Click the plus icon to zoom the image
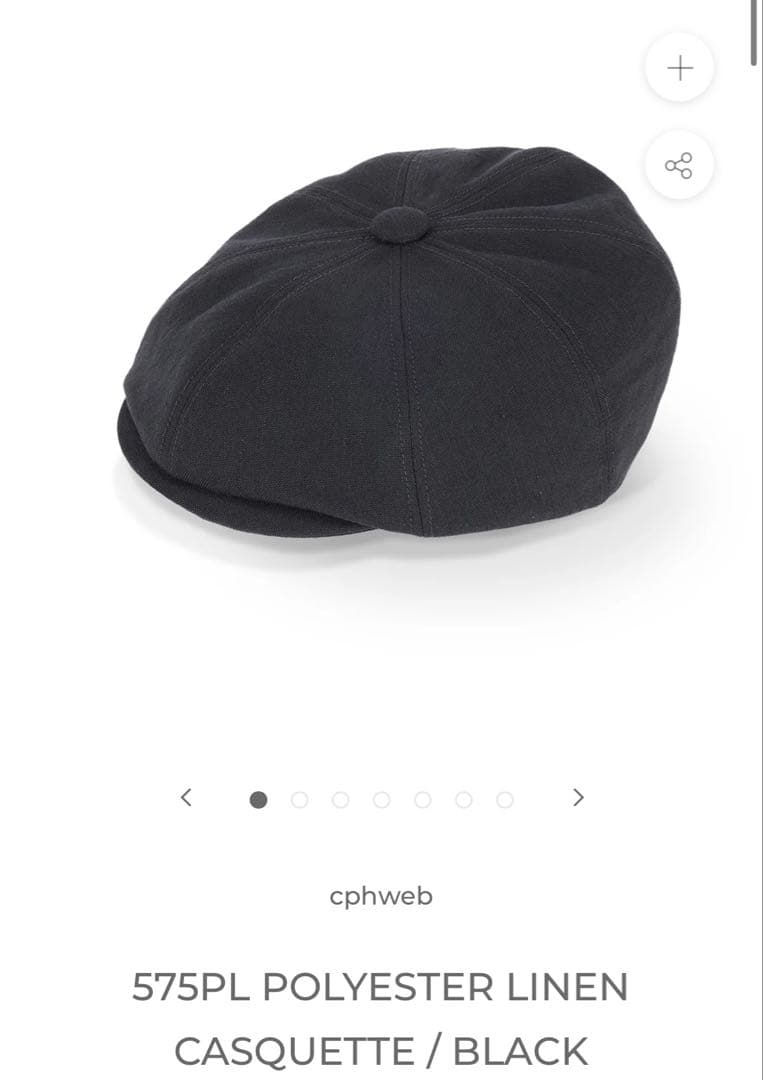The height and width of the screenshot is (1080, 763). coord(680,67)
